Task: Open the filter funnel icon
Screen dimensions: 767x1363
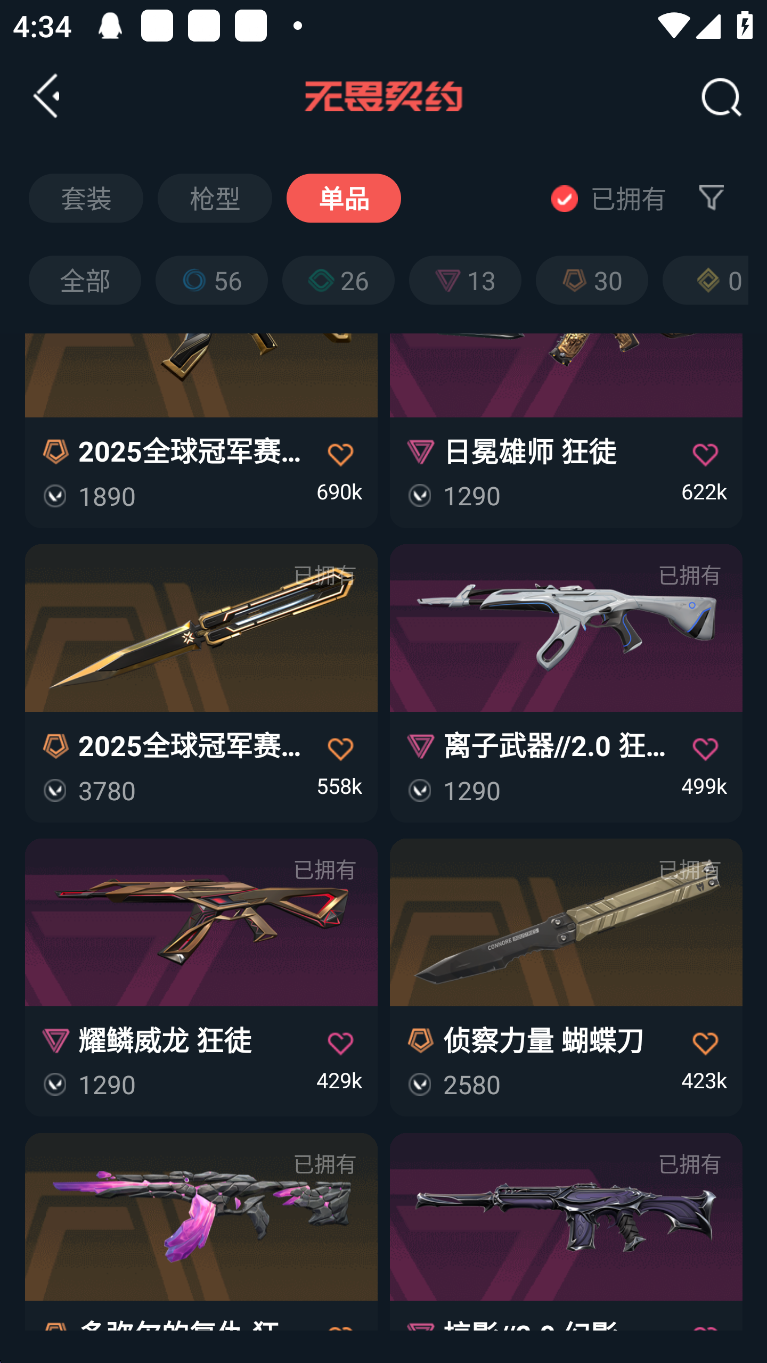Action: (711, 197)
